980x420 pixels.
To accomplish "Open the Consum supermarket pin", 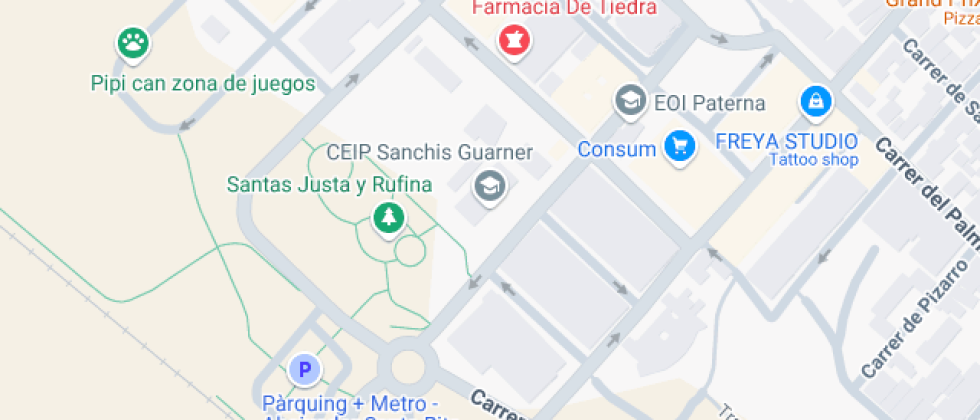I will tap(680, 148).
